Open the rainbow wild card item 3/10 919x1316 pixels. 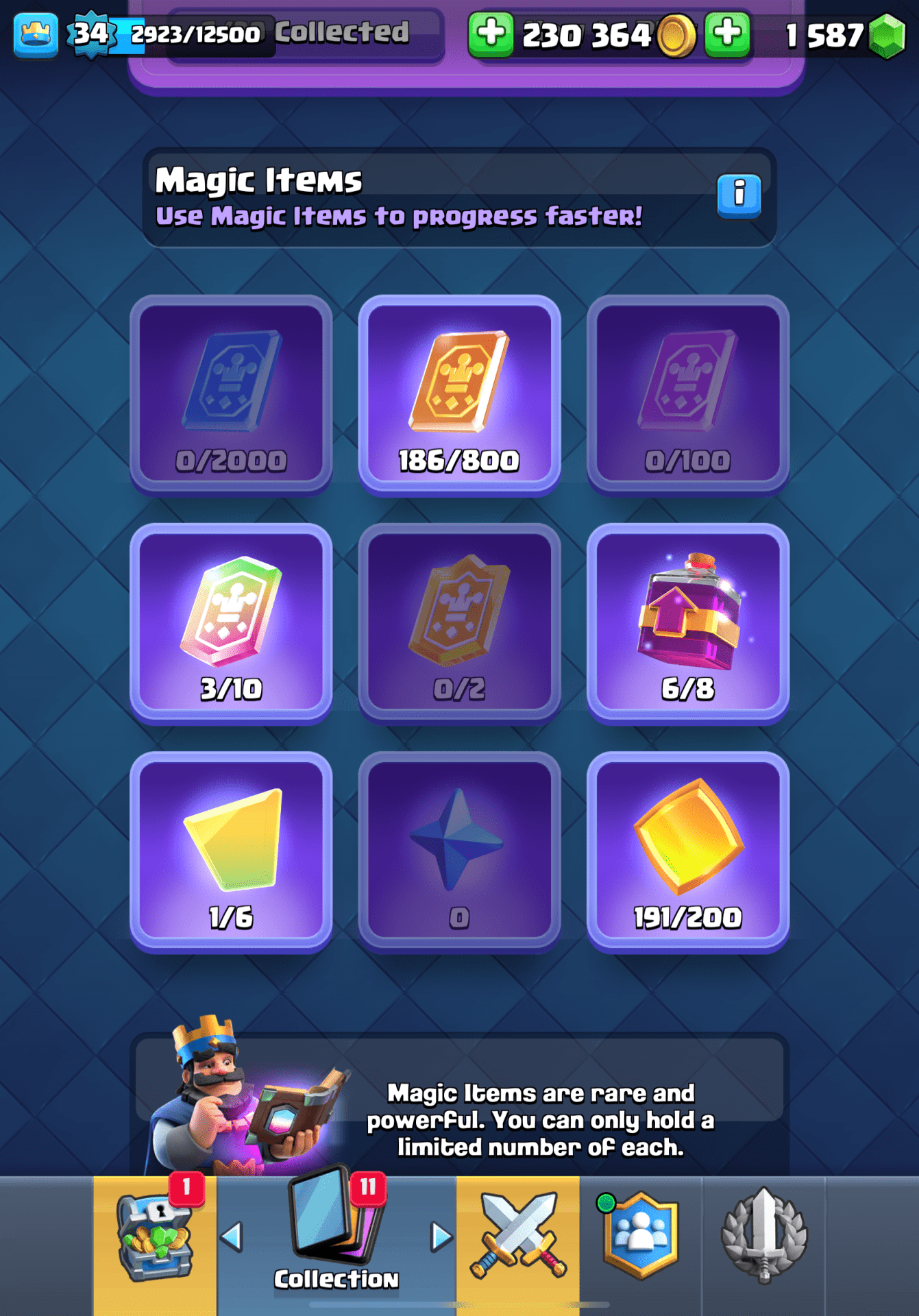click(231, 622)
